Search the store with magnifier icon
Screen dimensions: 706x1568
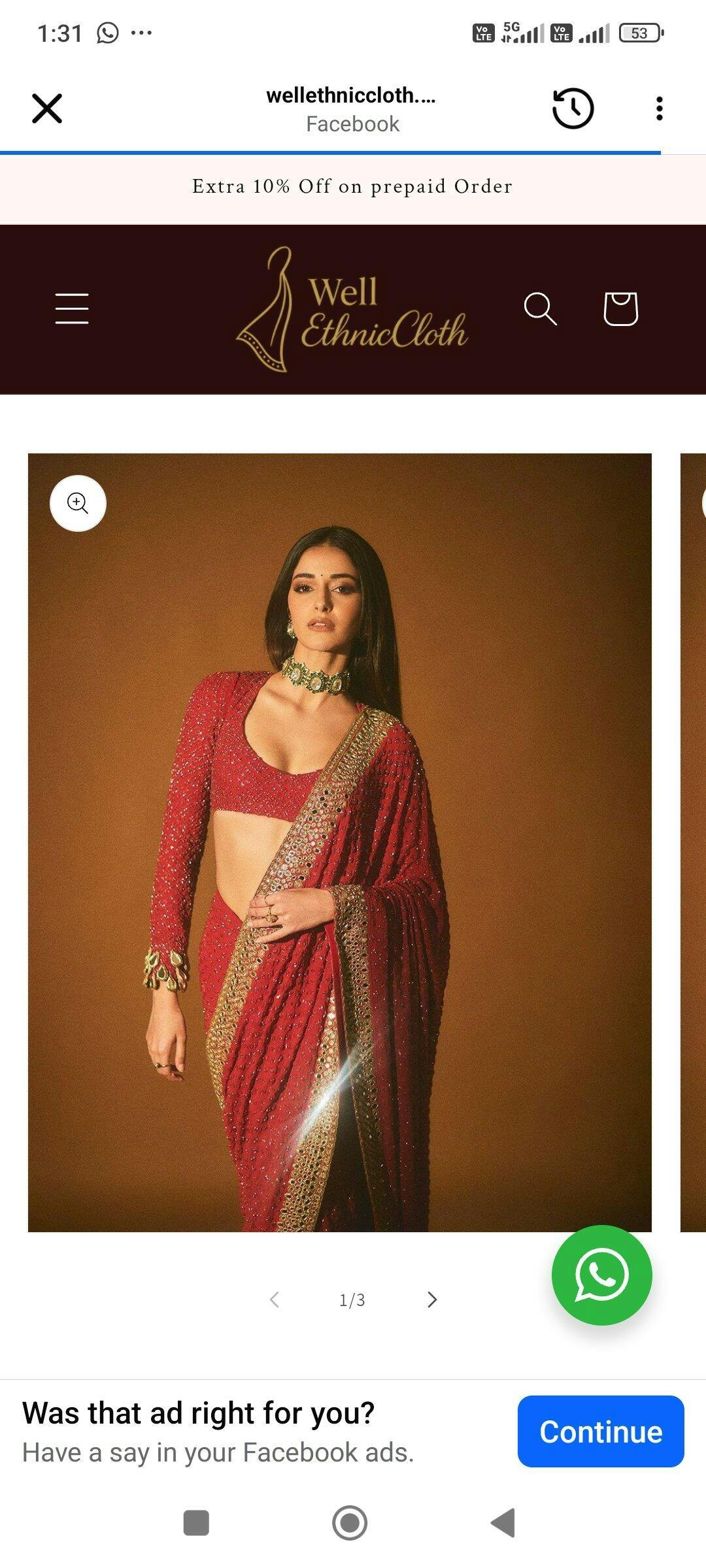point(540,308)
